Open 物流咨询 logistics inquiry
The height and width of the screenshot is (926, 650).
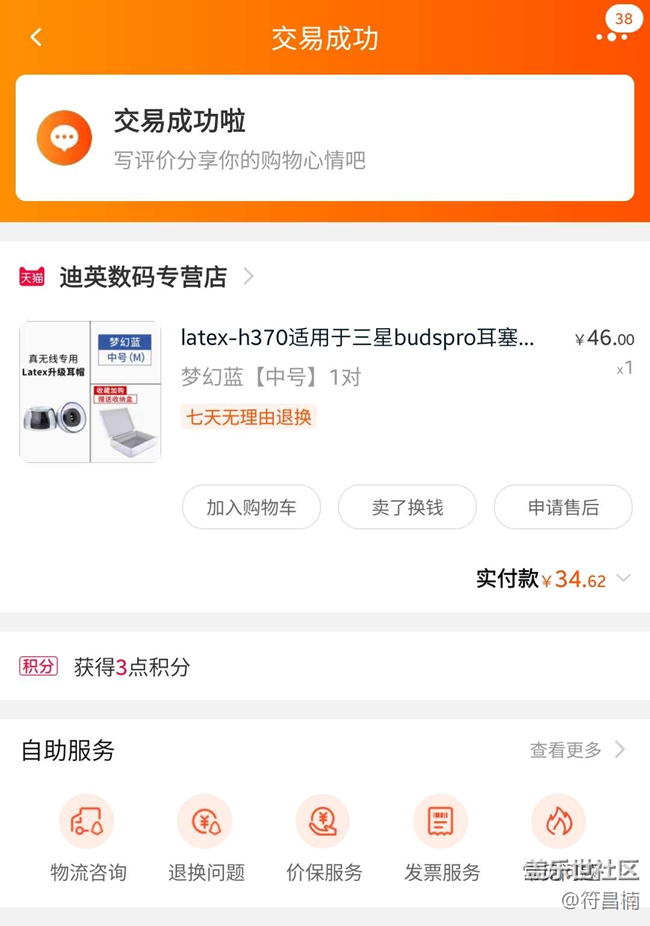tap(88, 838)
